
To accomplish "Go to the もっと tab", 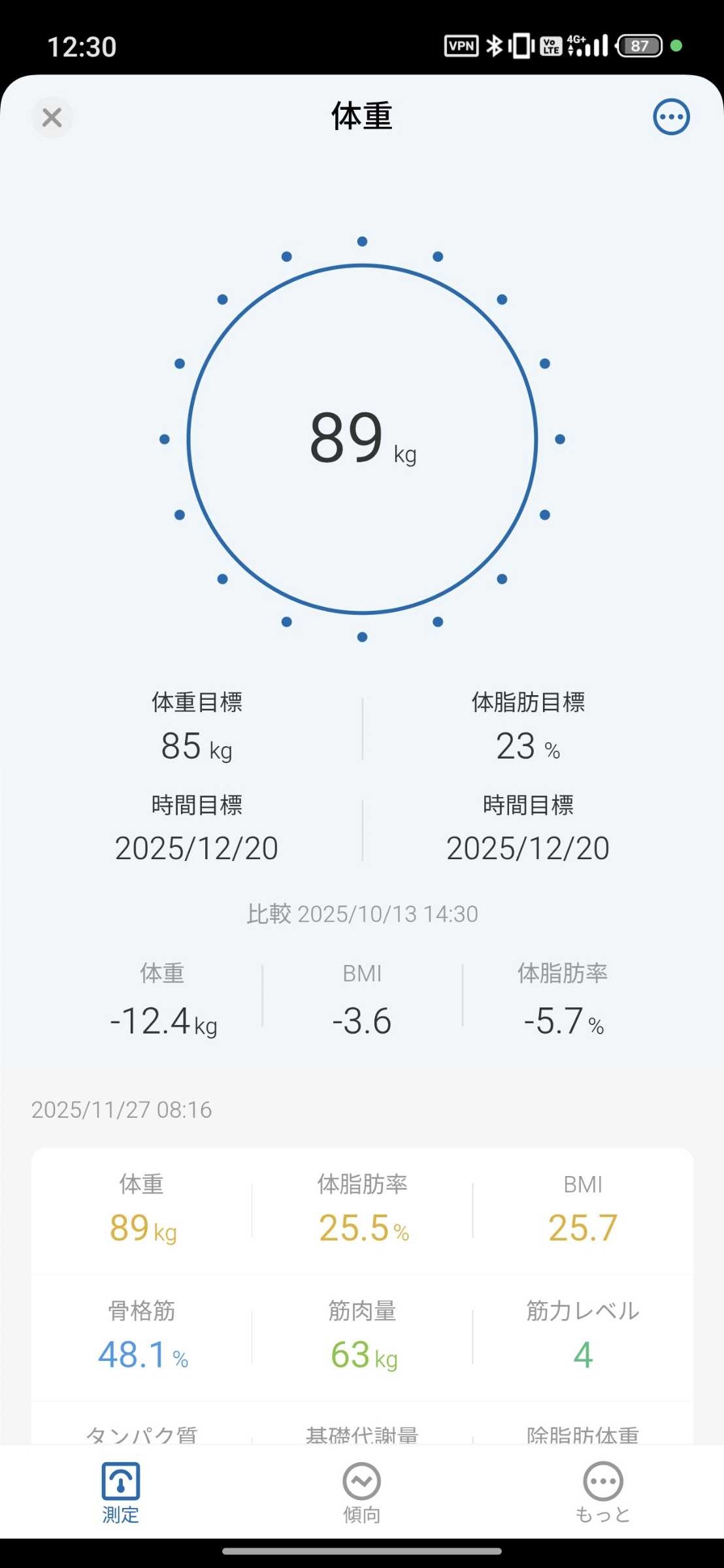I will [602, 1492].
